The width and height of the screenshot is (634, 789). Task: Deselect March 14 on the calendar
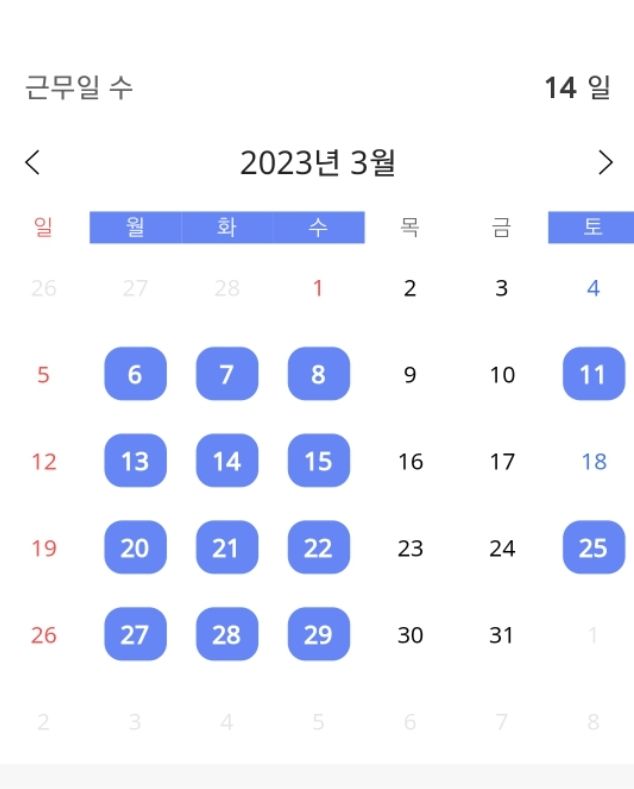pos(227,461)
